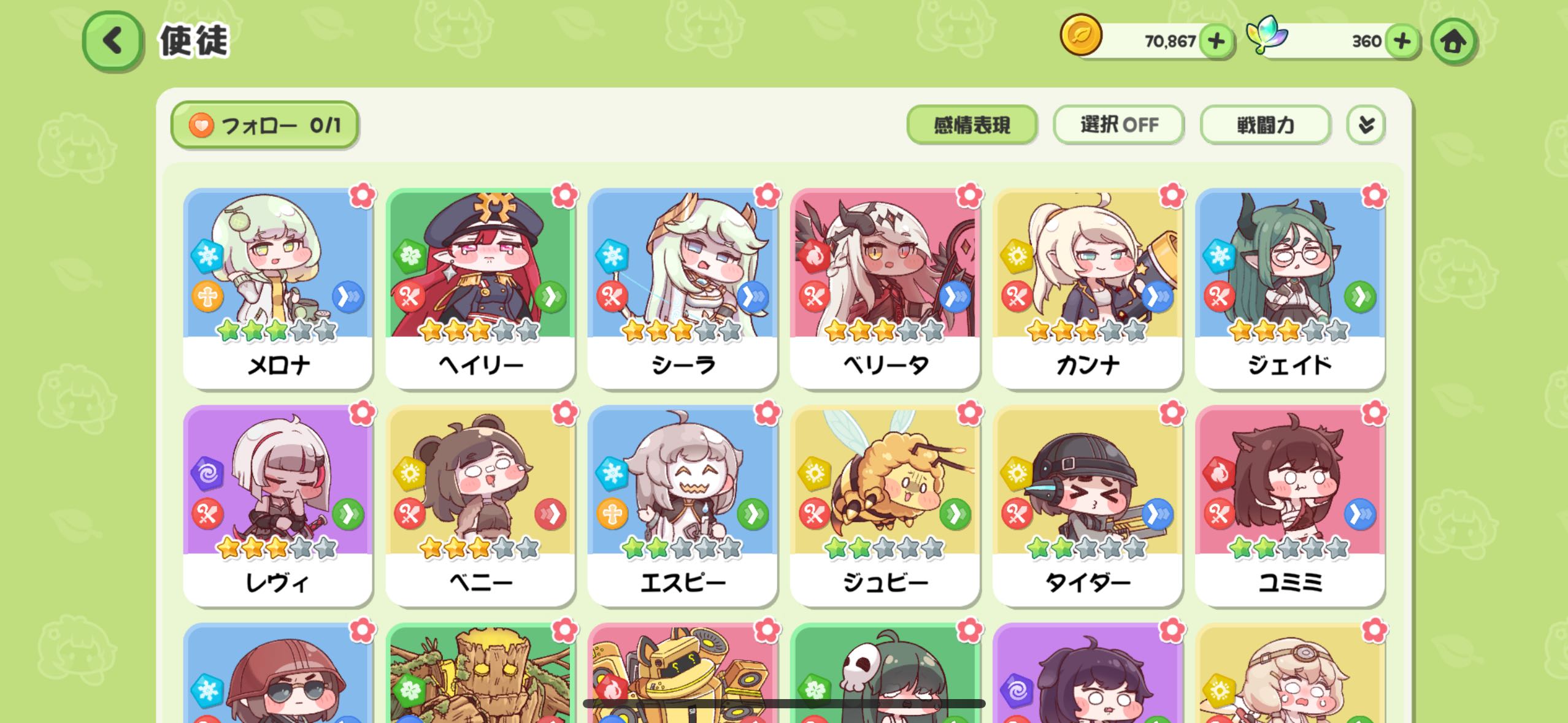Open the エスピー character card
This screenshot has height=723, width=1568.
[x=682, y=506]
